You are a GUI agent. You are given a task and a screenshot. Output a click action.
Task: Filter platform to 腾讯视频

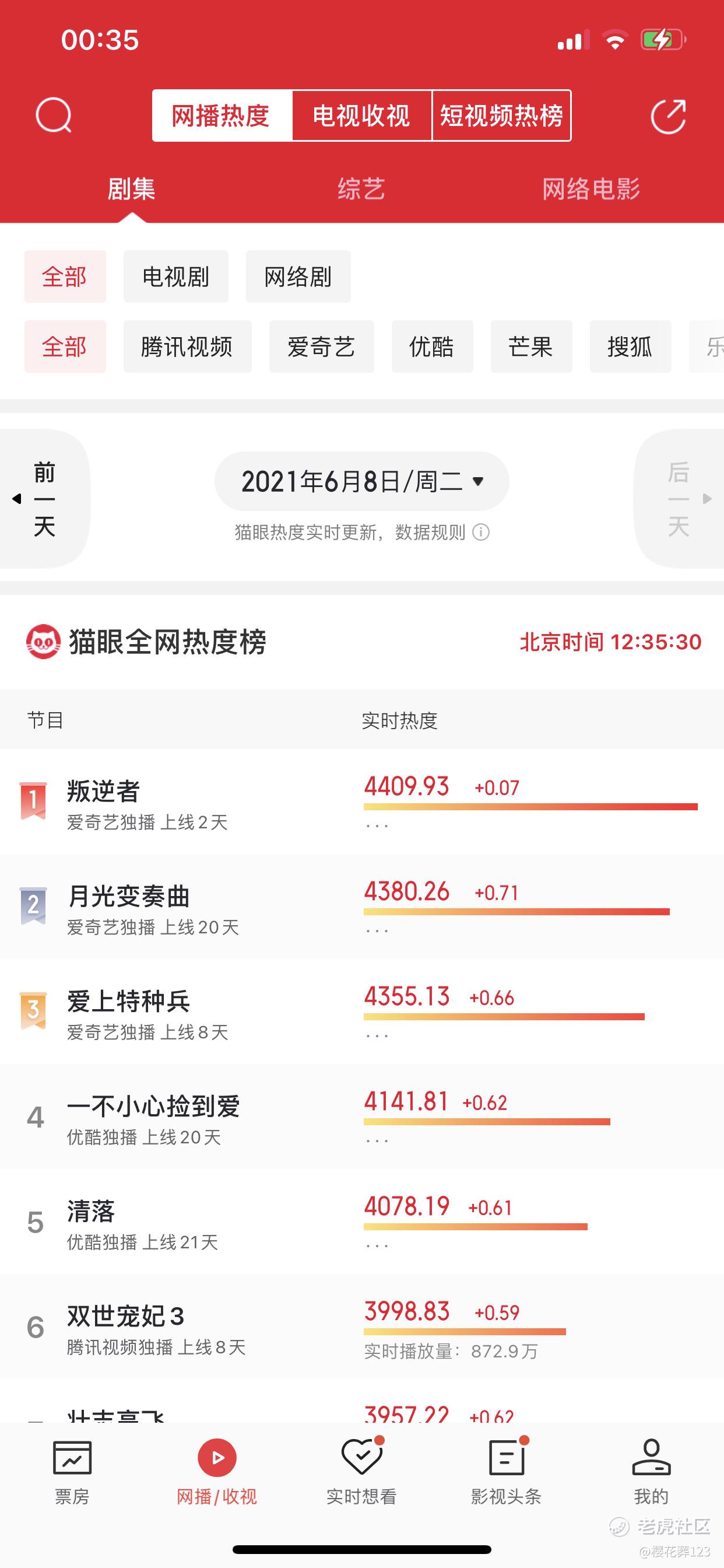187,346
